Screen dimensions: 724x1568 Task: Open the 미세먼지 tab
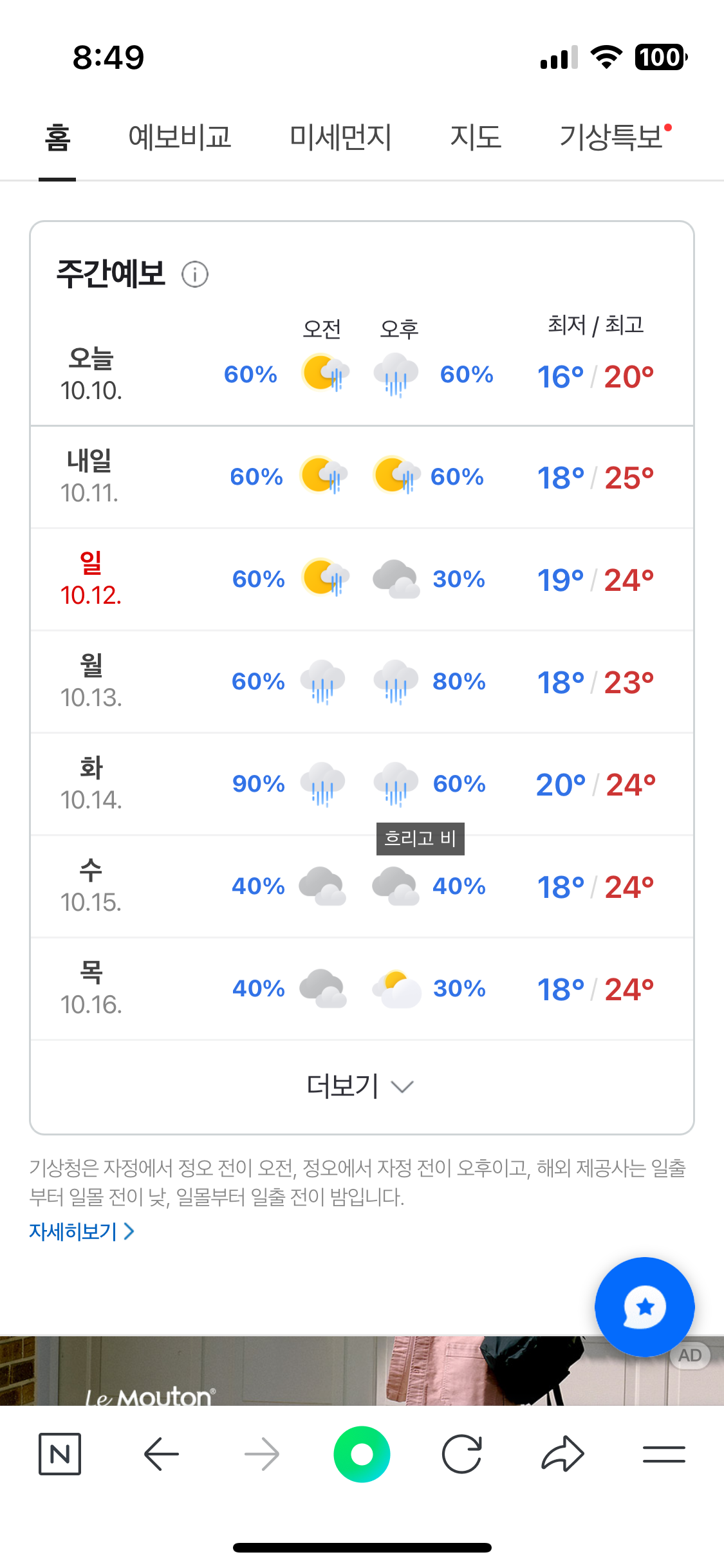340,137
